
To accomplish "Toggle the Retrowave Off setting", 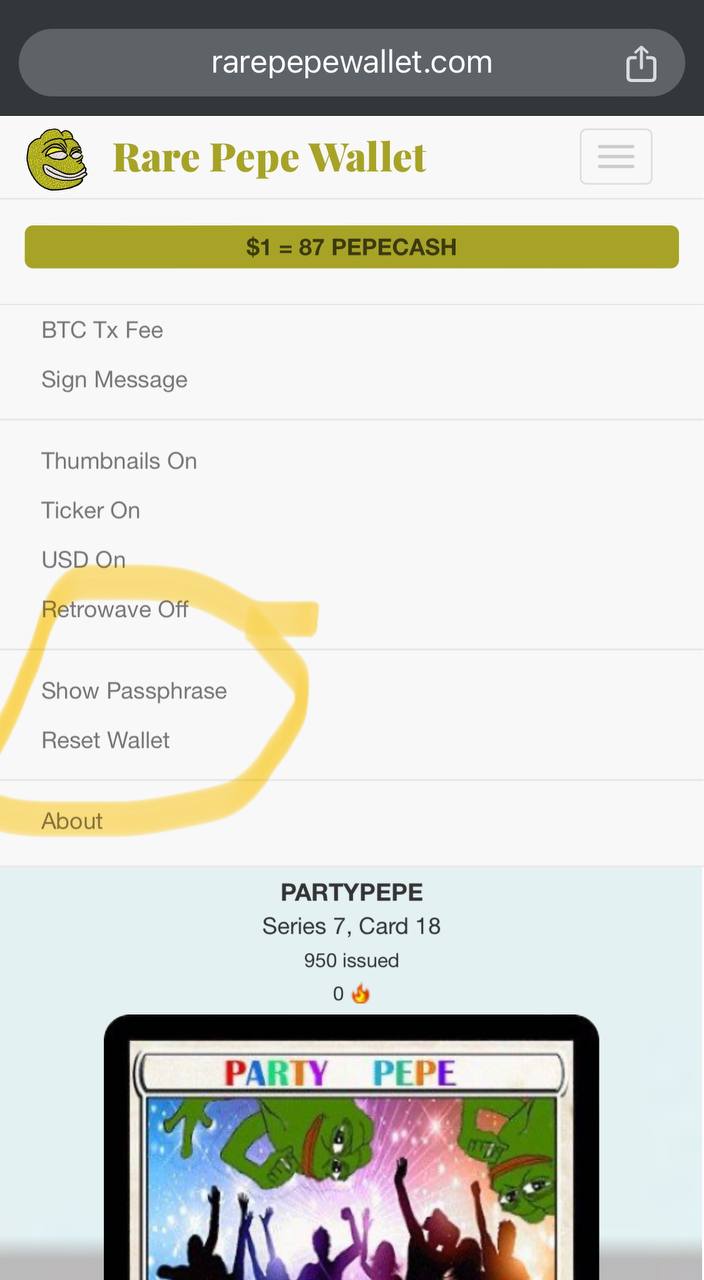I will [x=115, y=609].
